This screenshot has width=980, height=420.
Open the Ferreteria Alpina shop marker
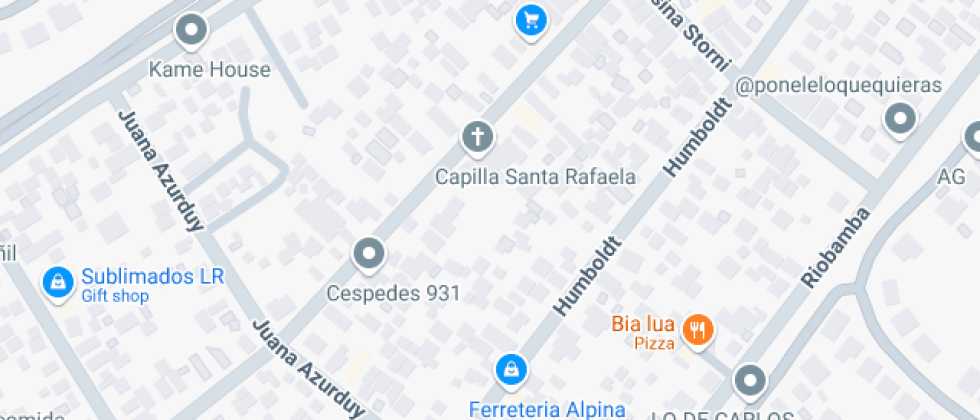coord(512,371)
